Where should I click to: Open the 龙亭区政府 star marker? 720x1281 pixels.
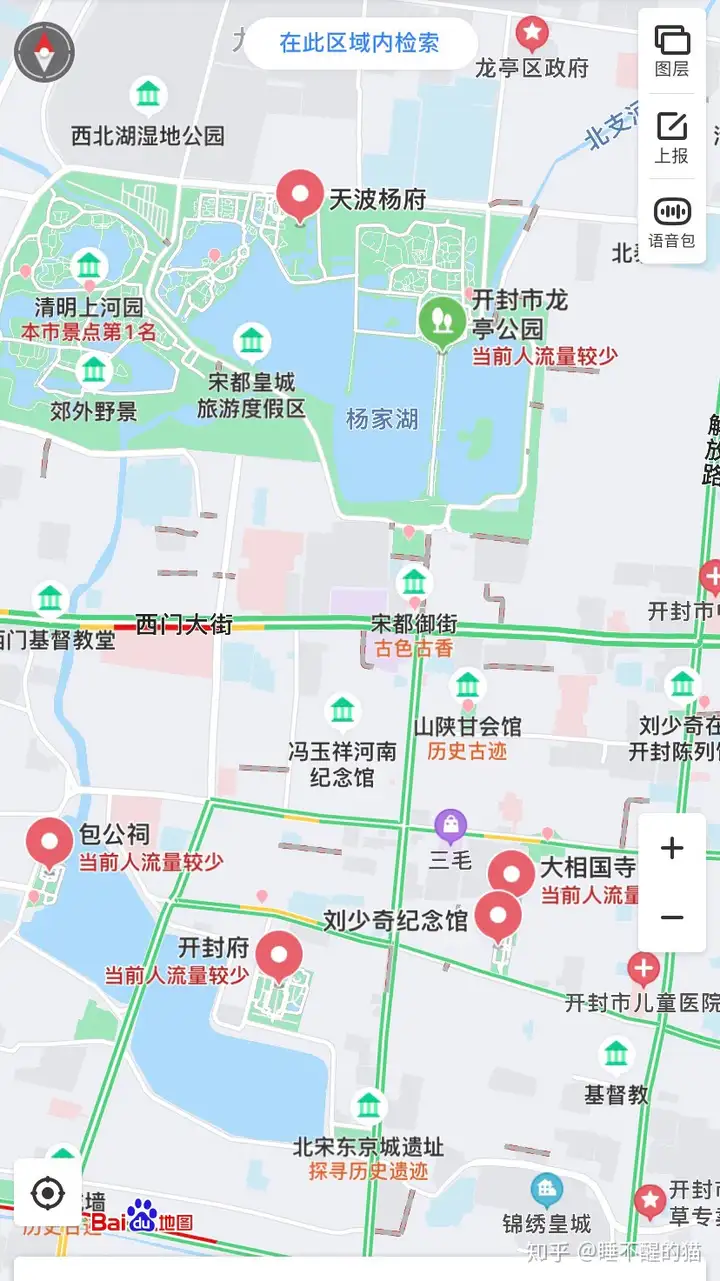coord(532,33)
